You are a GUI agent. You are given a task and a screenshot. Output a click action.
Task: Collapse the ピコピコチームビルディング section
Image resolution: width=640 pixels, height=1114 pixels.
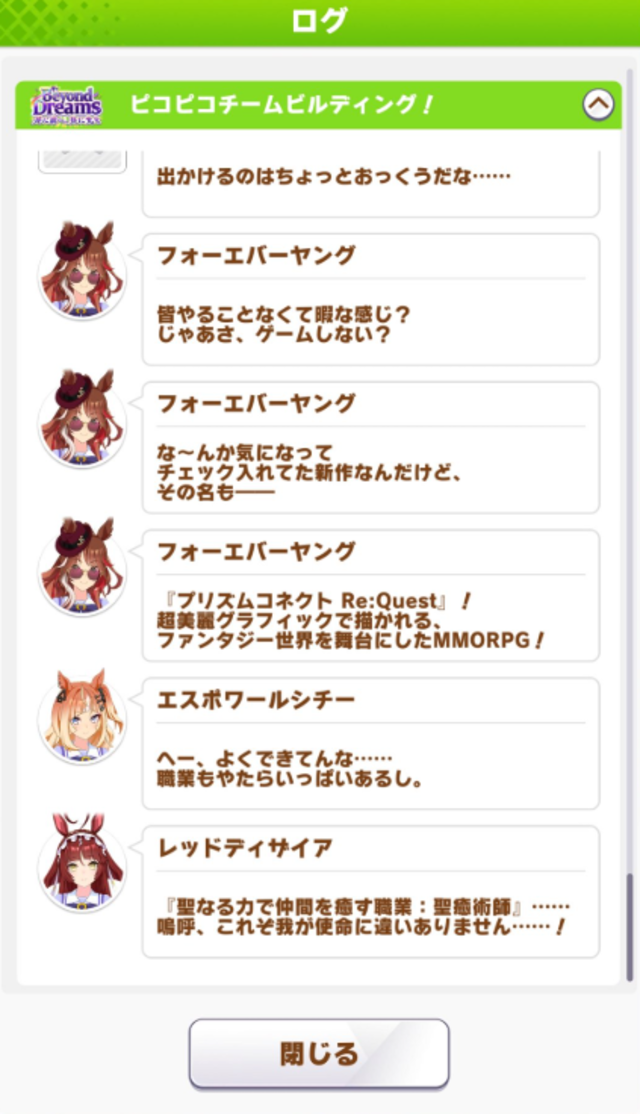point(597,104)
